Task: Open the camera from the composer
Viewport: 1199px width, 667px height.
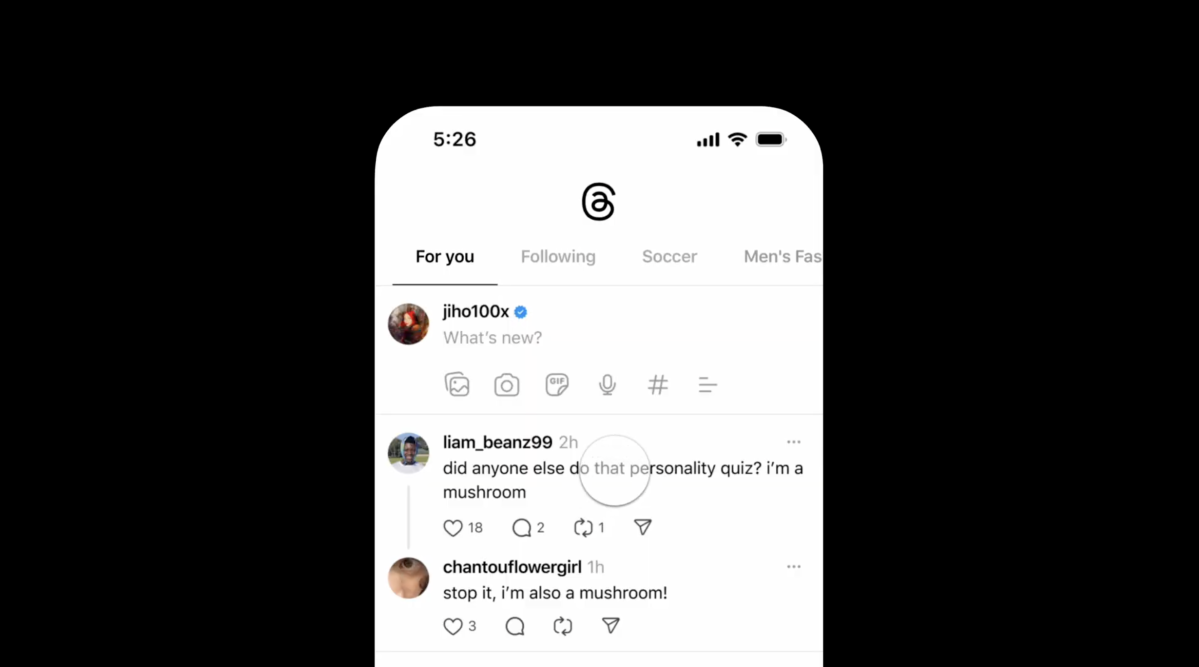Action: (507, 385)
